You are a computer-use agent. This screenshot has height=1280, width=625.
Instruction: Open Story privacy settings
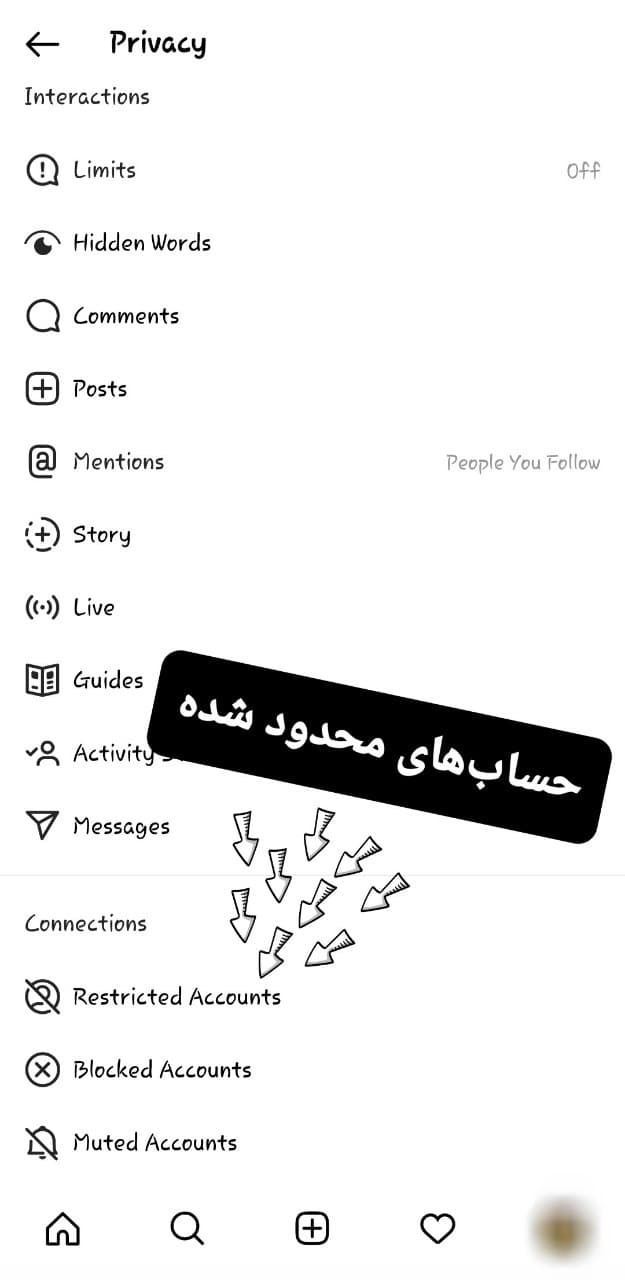click(x=101, y=535)
